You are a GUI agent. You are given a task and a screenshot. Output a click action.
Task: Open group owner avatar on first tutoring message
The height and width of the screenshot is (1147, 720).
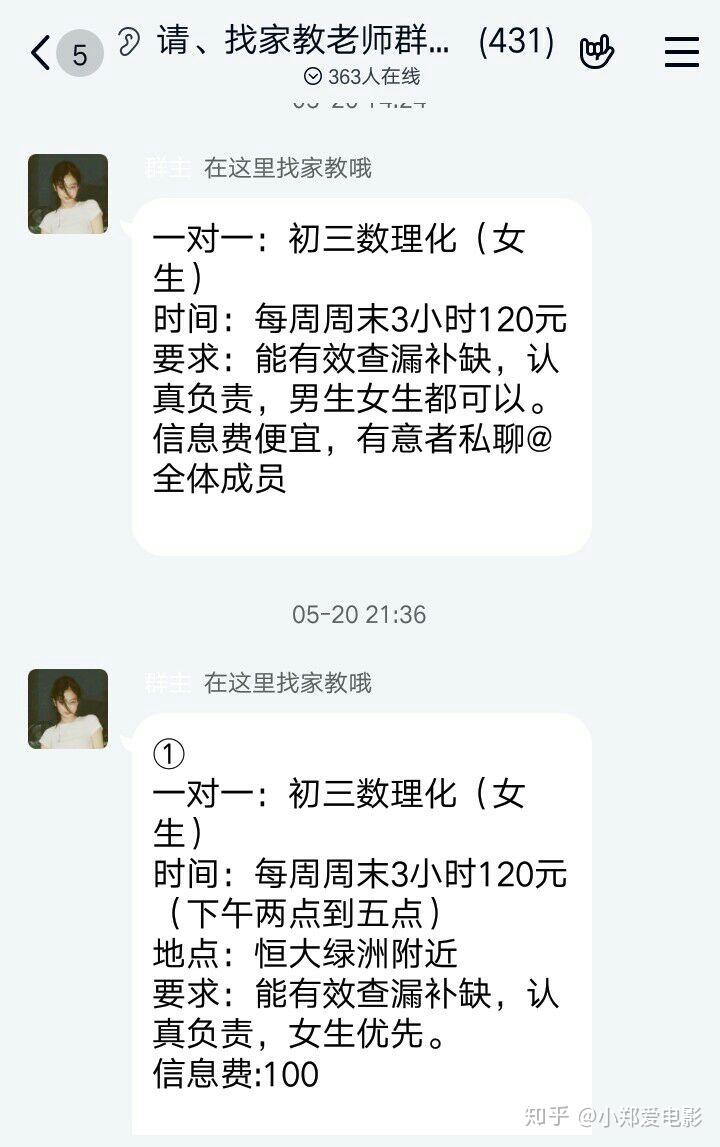(x=68, y=194)
